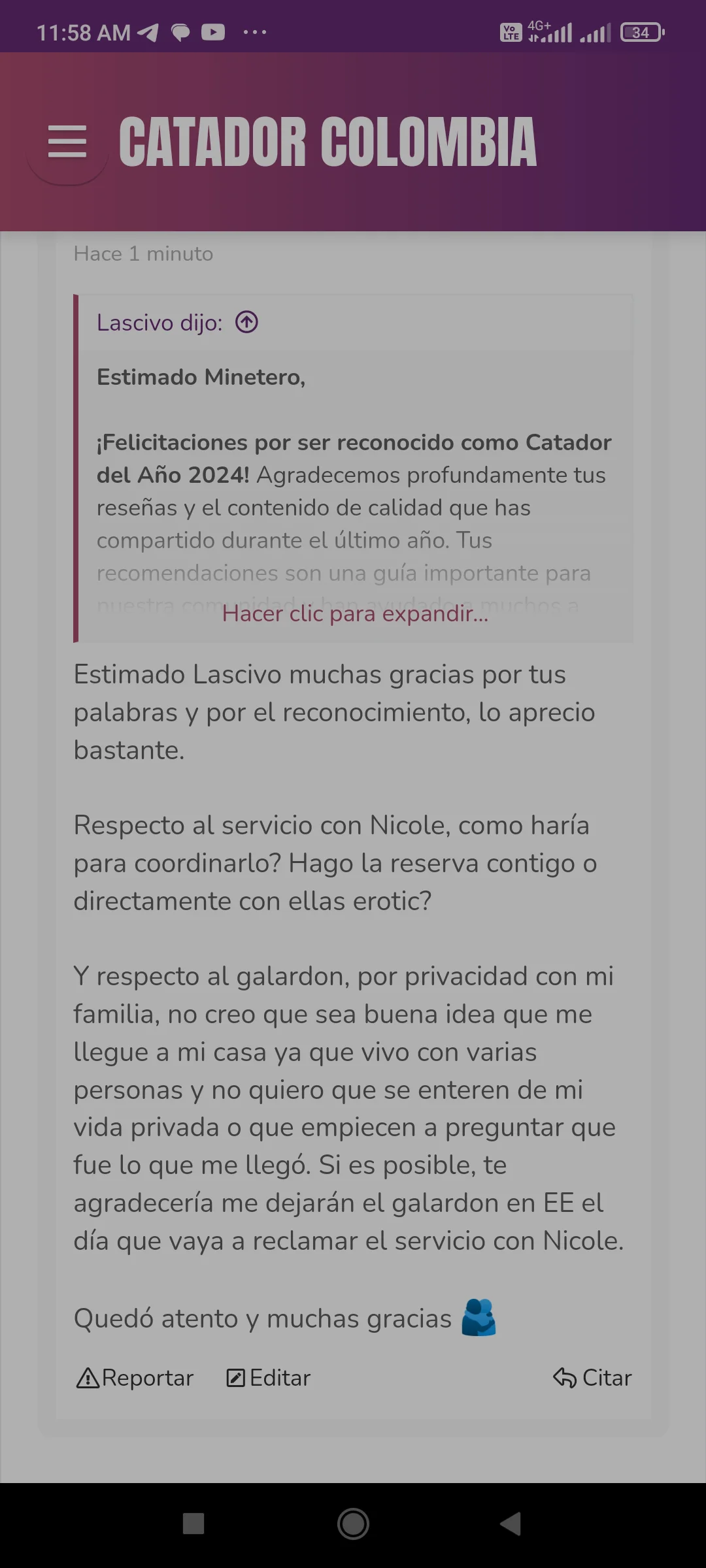Go back with the system back button
706x1568 pixels.
pyautogui.click(x=511, y=1524)
